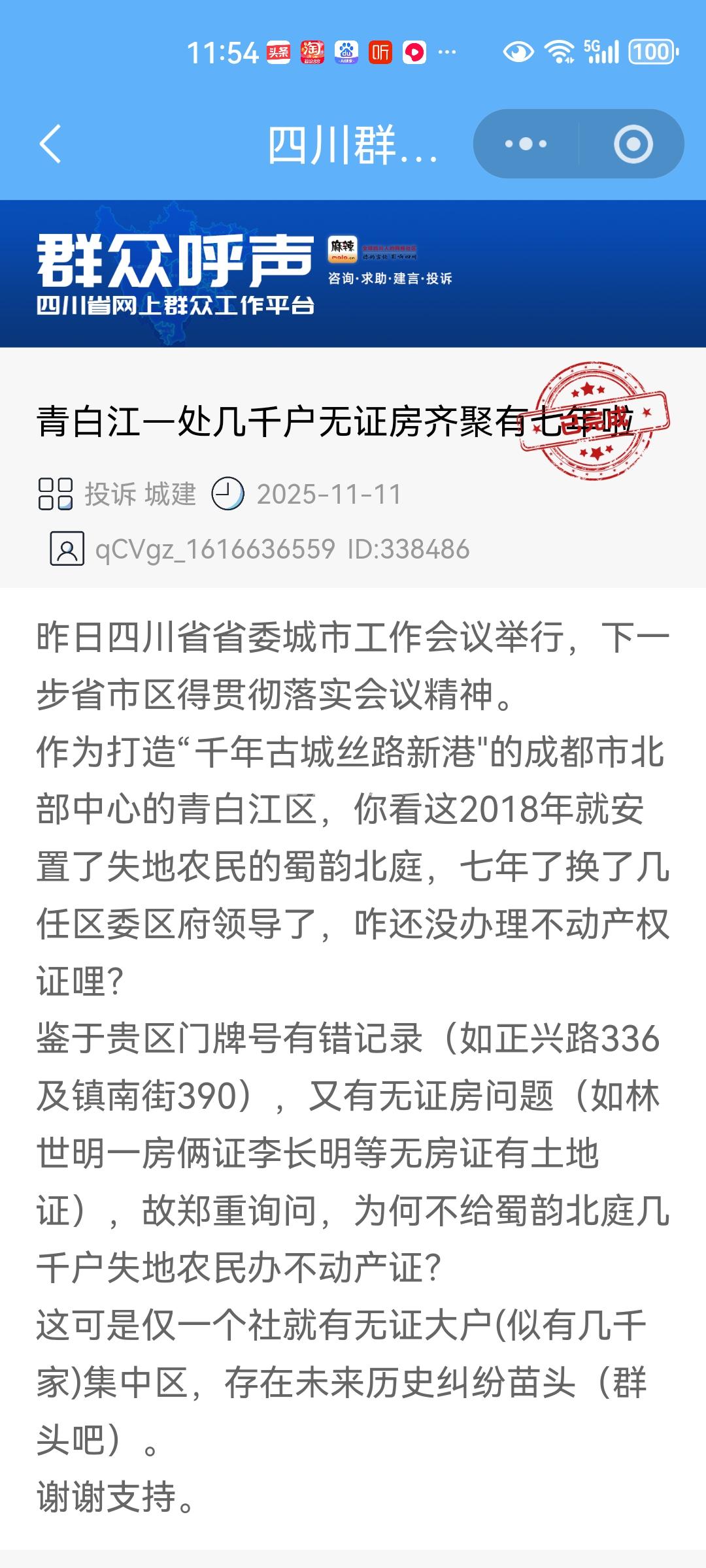
Task: Go back using the top-left arrow
Action: [x=51, y=144]
